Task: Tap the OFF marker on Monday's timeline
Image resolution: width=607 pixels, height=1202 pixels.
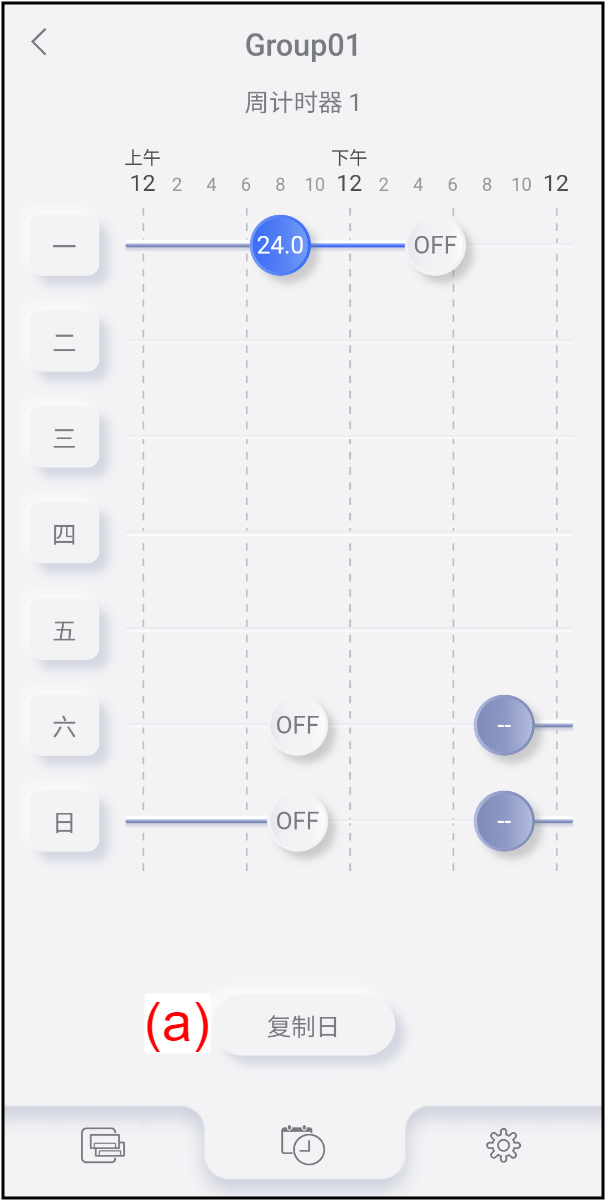Action: tap(435, 245)
